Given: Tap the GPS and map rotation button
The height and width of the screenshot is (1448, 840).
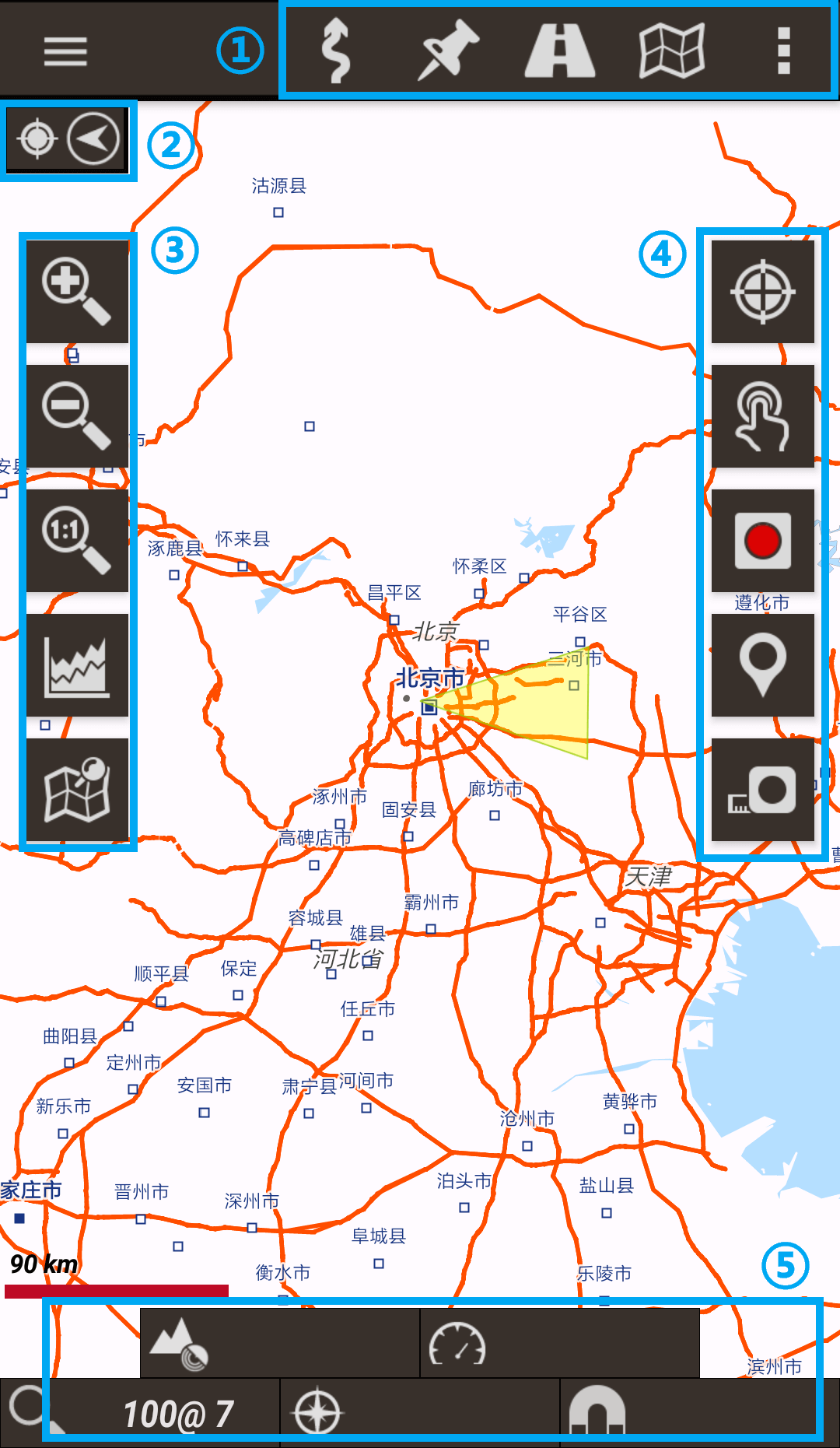Looking at the screenshot, I should point(67,139).
